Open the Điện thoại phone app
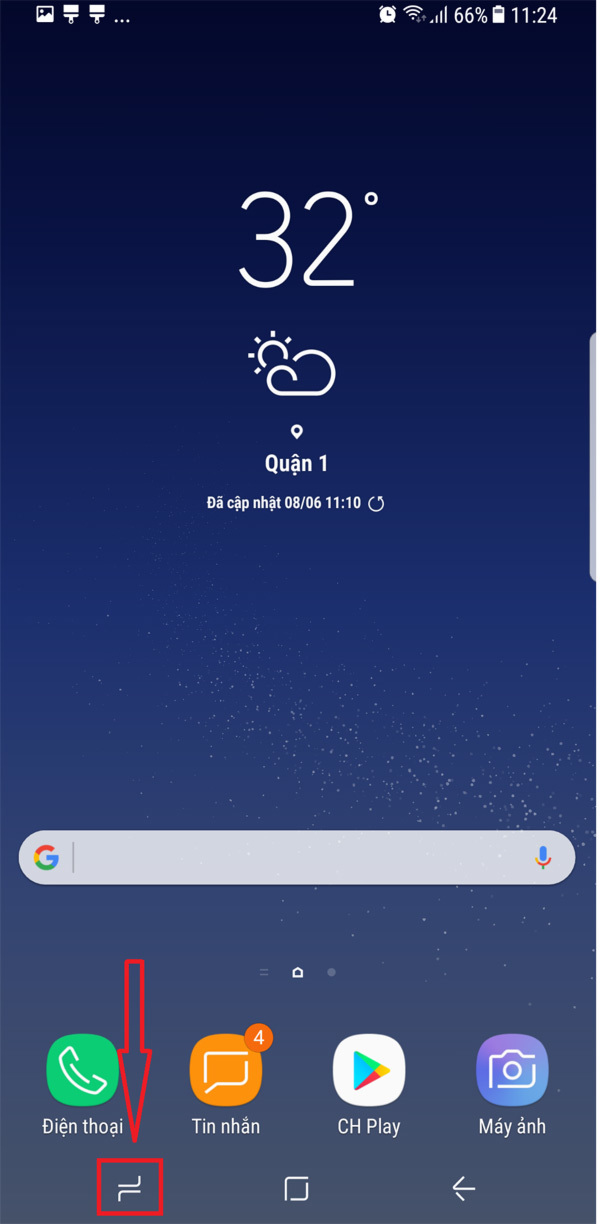 pyautogui.click(x=83, y=1071)
